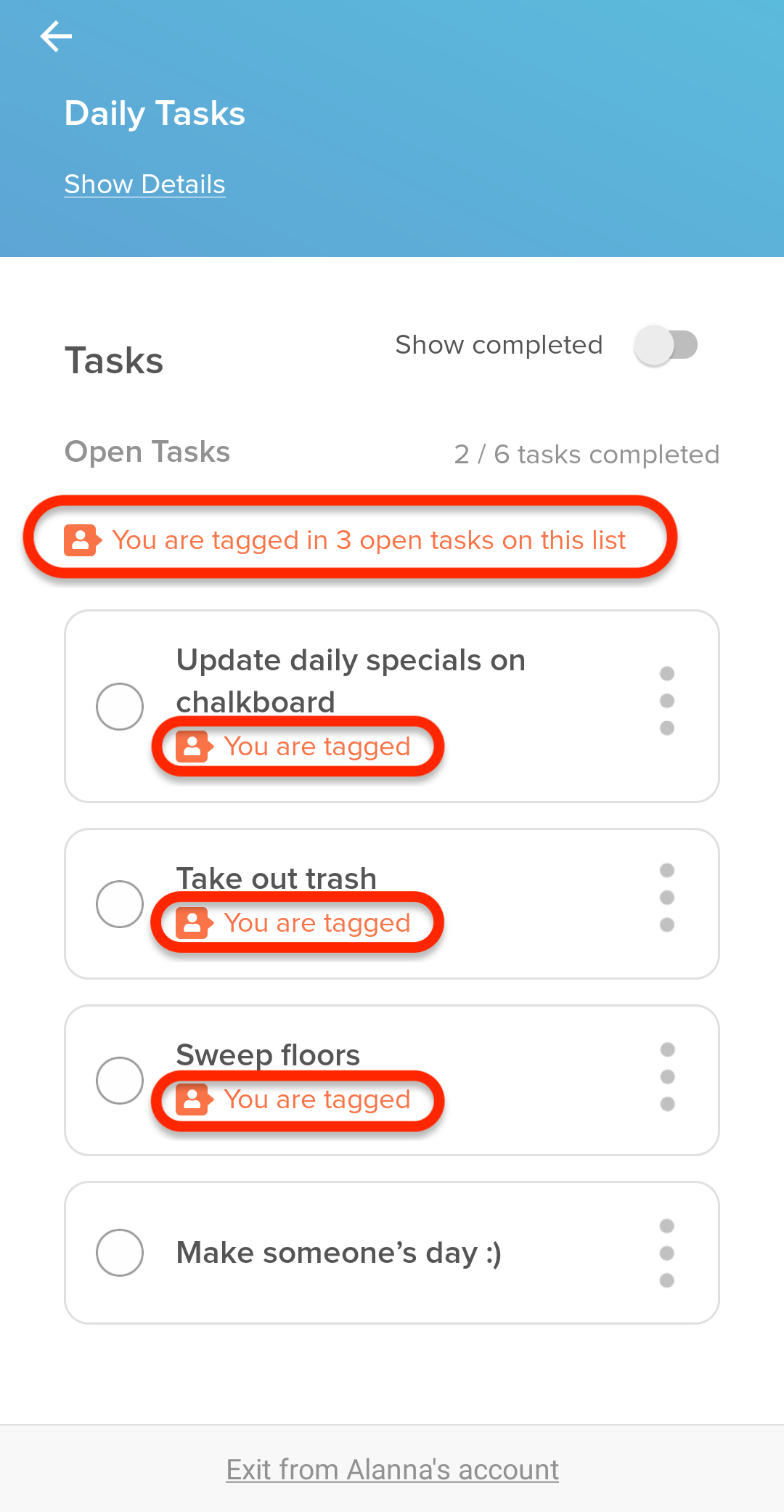Open the overflow menu for Make someone's day

[x=667, y=1253]
